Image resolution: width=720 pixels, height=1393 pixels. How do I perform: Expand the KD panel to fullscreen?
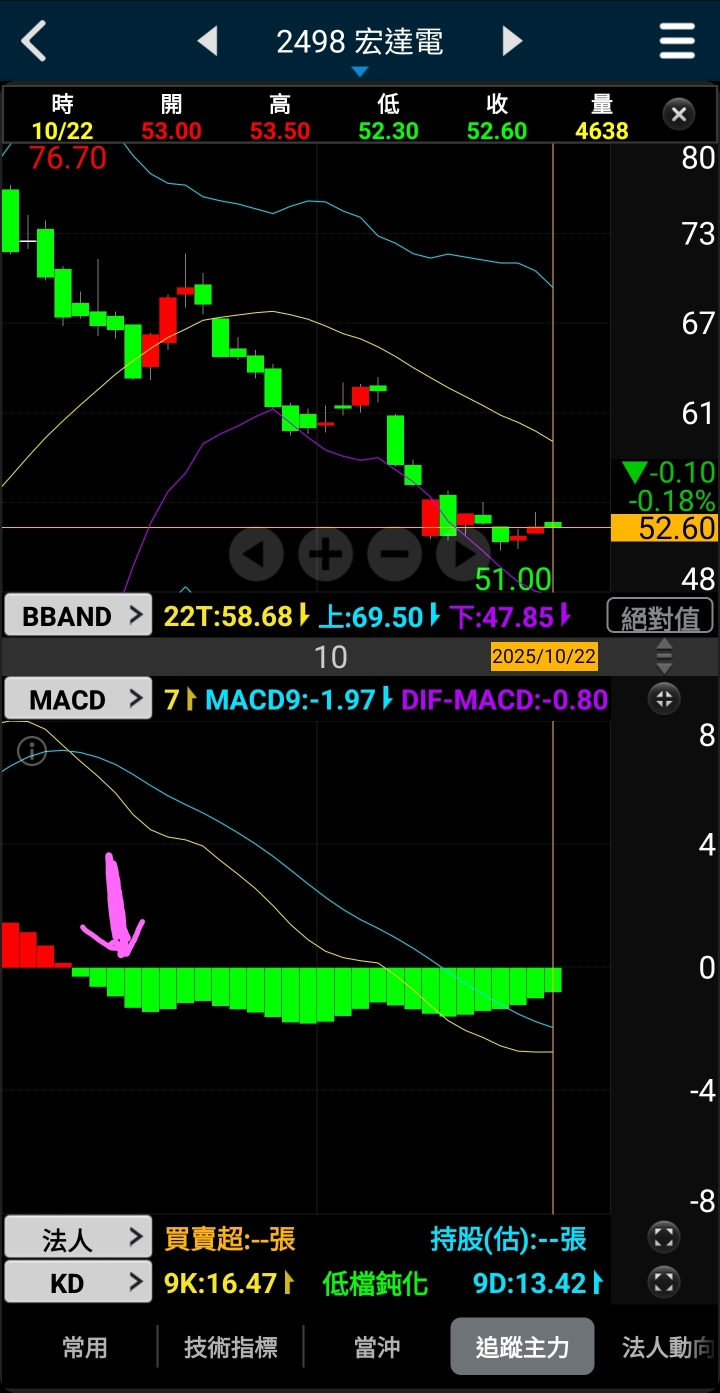pos(664,1282)
